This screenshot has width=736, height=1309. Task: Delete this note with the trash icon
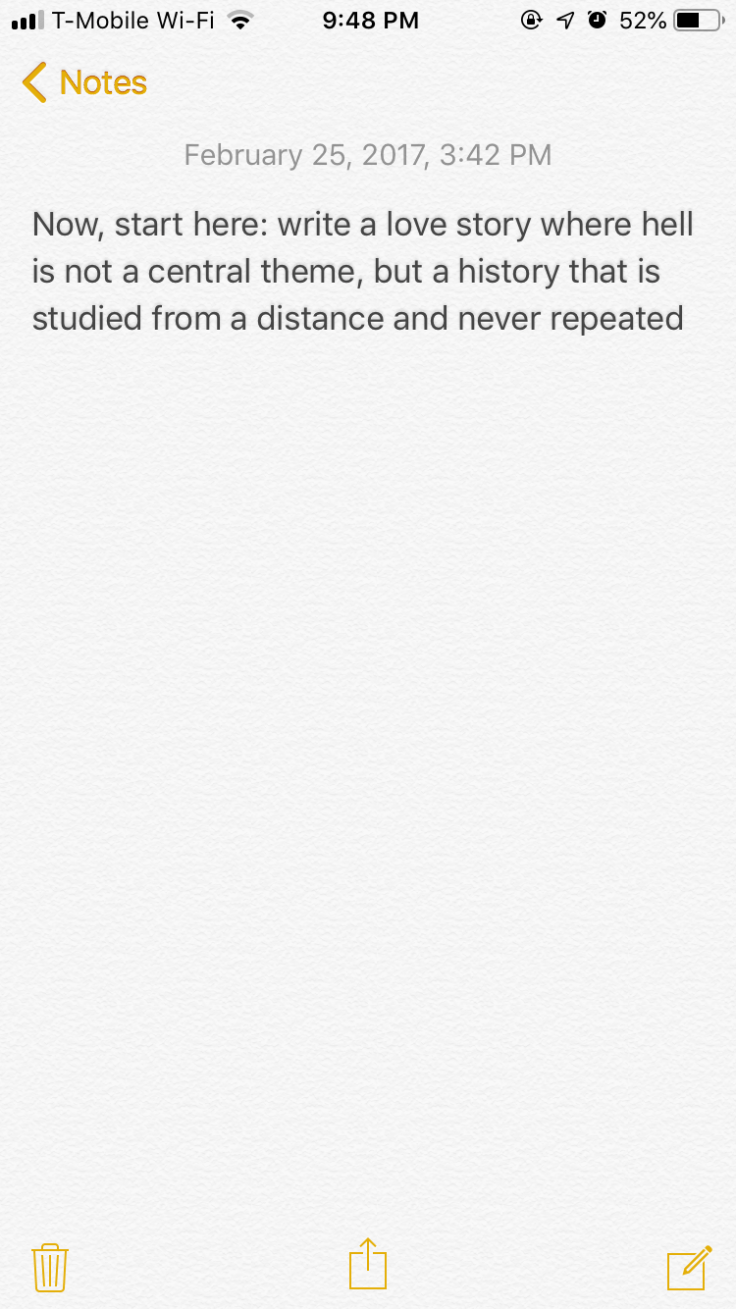click(49, 1267)
